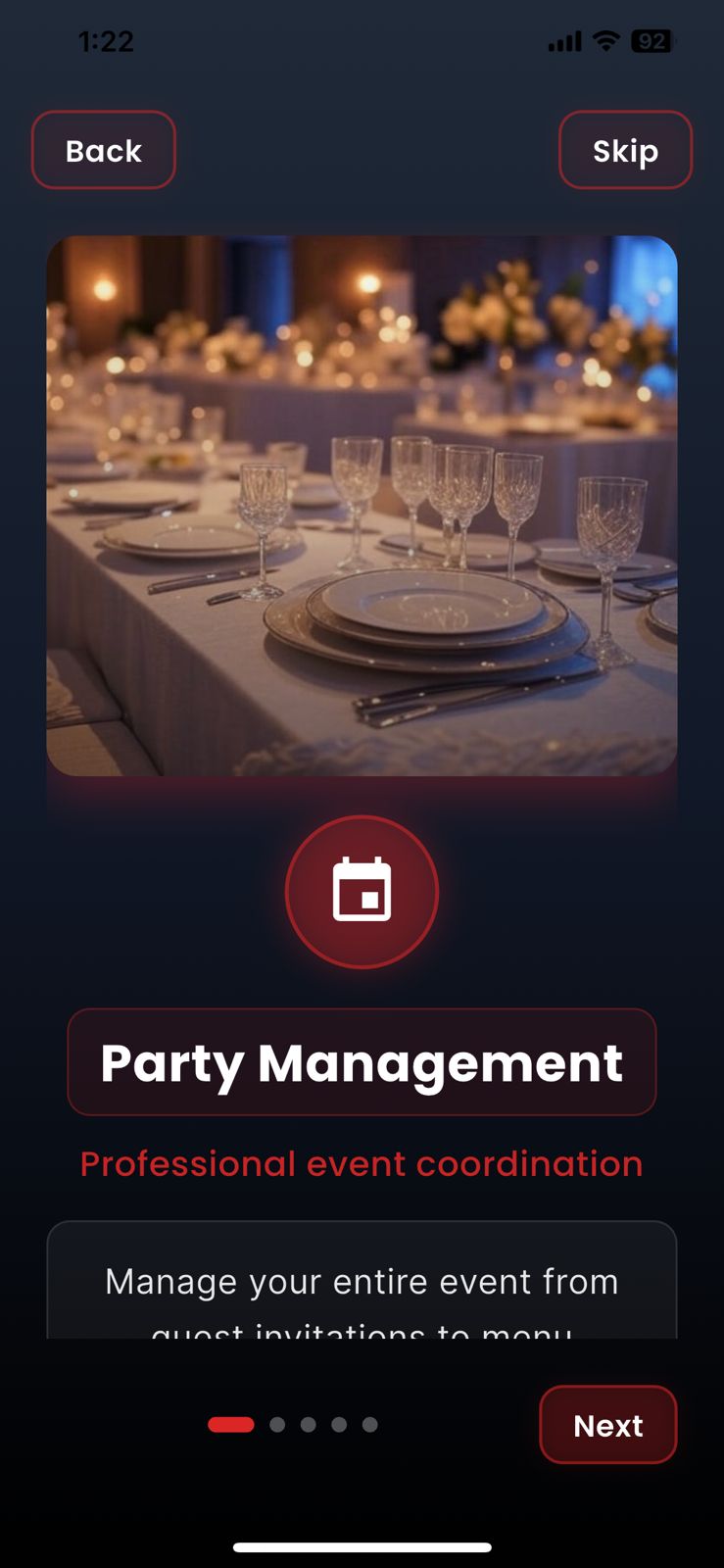Screen dimensions: 724x1568
Task: Tap the red calendar icon
Action: point(362,892)
